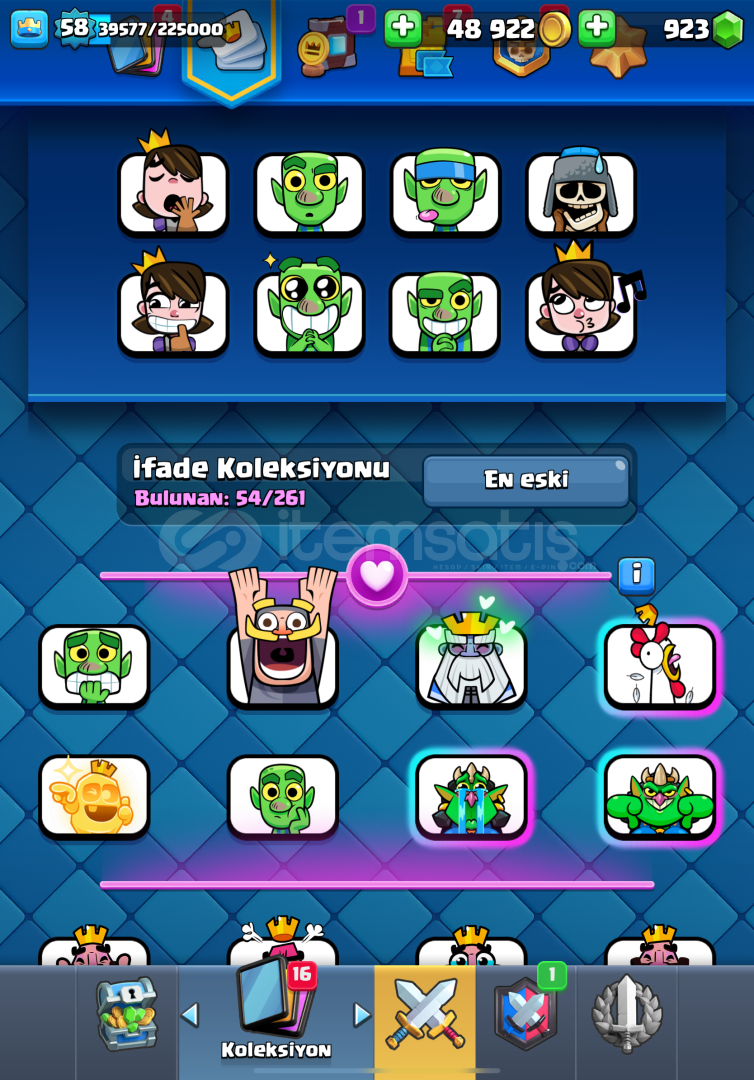Viewport: 754px width, 1080px height.
Task: Open the clan shield tab
Action: click(527, 1015)
